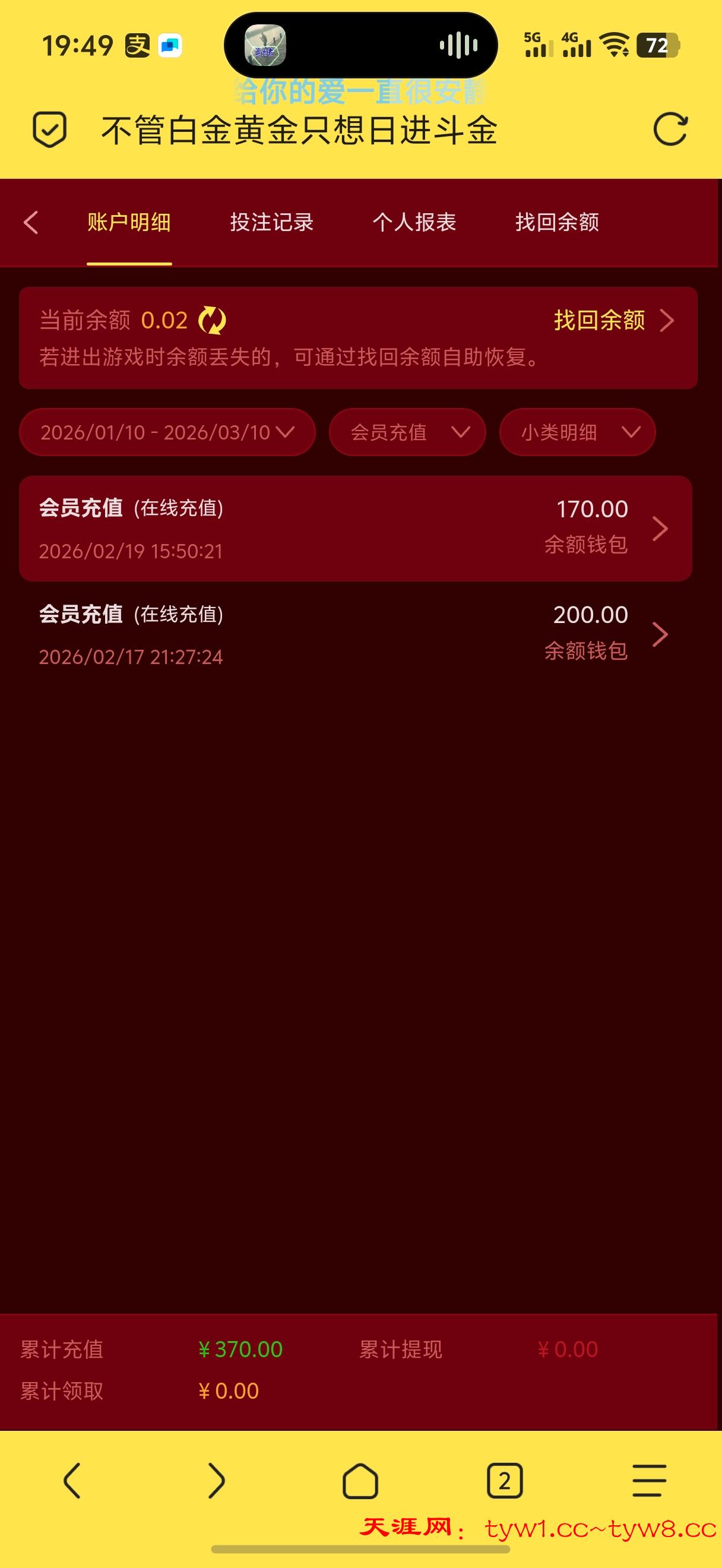Open the browser hamburger menu
722x1568 pixels.
(x=649, y=1480)
